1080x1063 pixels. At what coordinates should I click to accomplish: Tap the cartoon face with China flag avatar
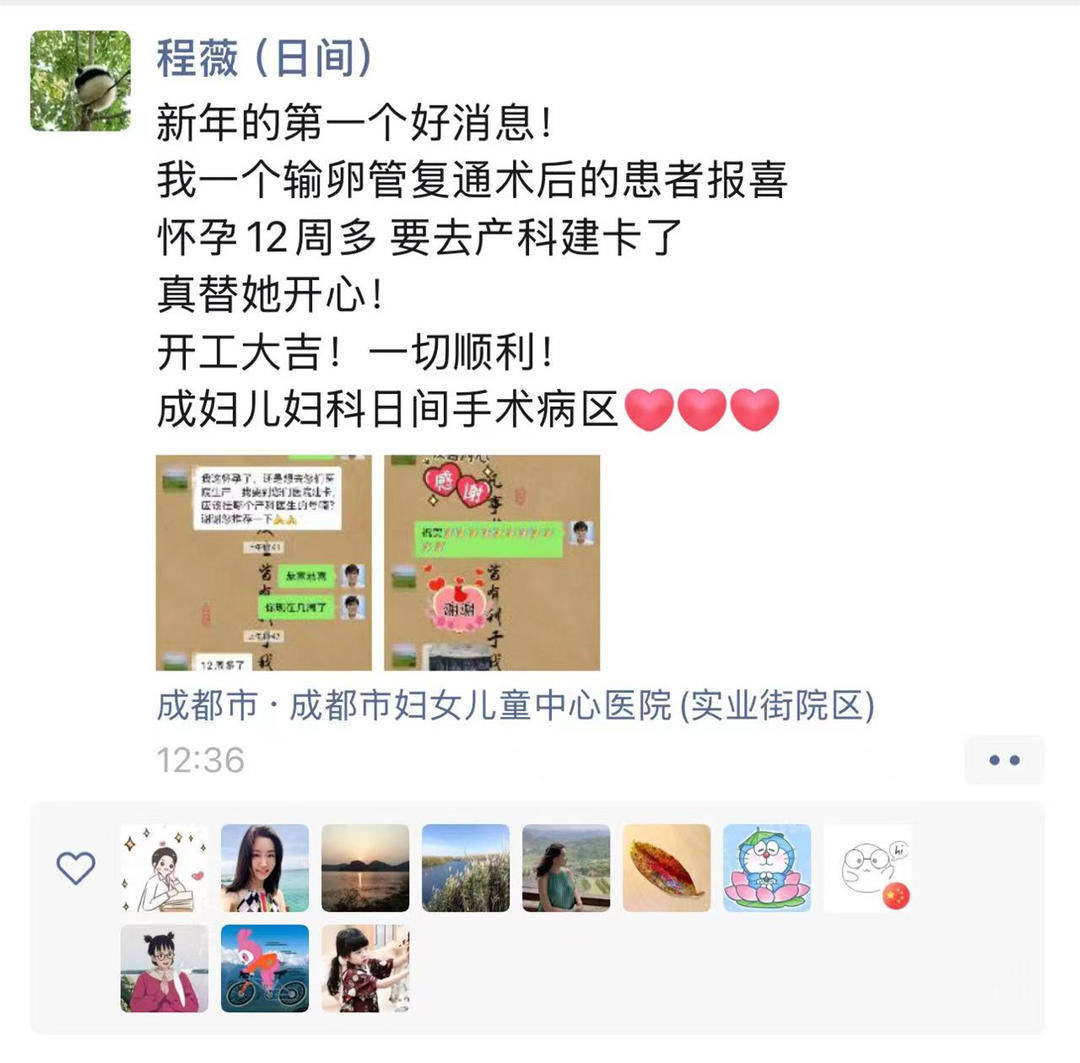pyautogui.click(x=868, y=868)
